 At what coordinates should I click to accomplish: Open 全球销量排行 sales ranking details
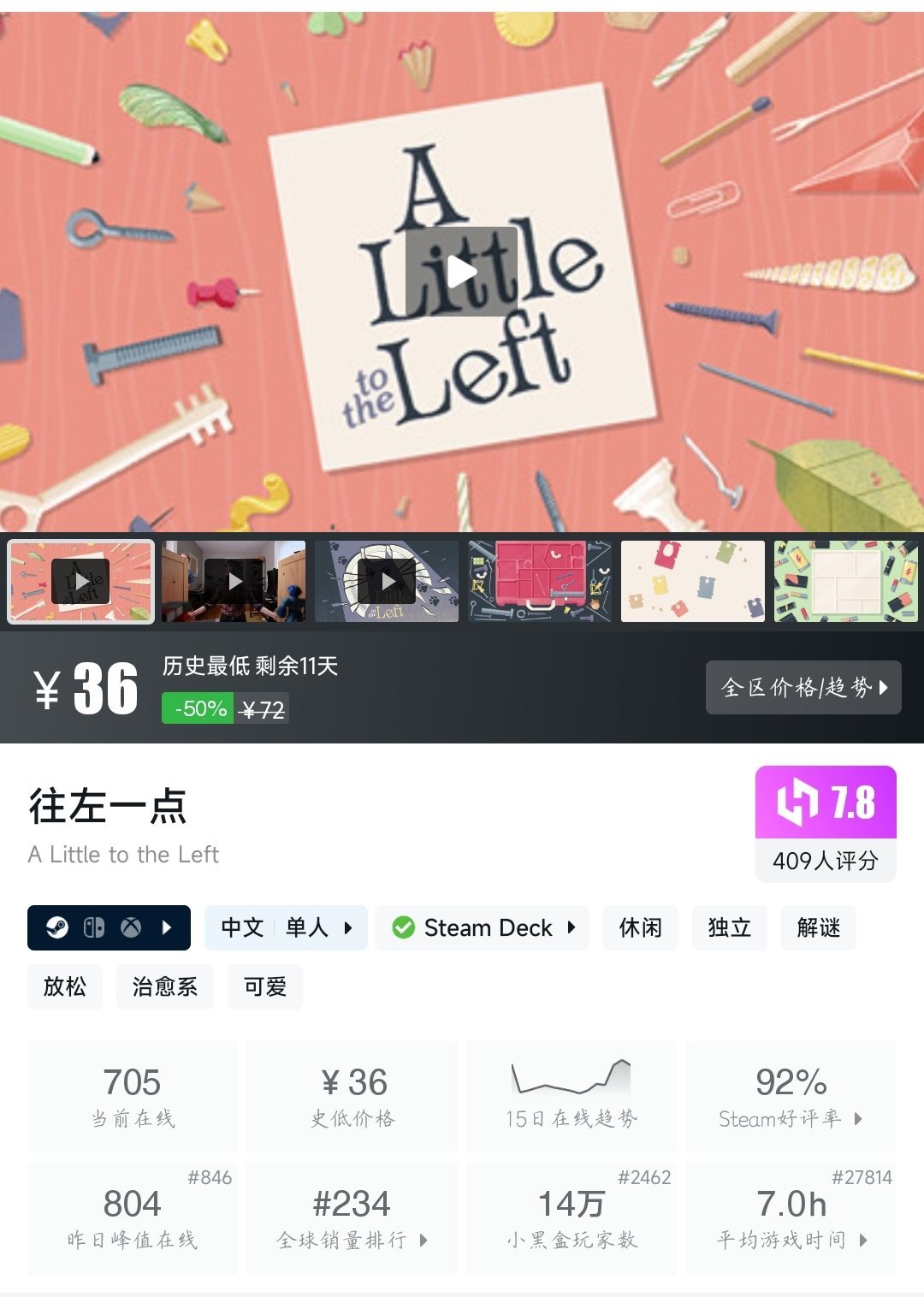351,1238
